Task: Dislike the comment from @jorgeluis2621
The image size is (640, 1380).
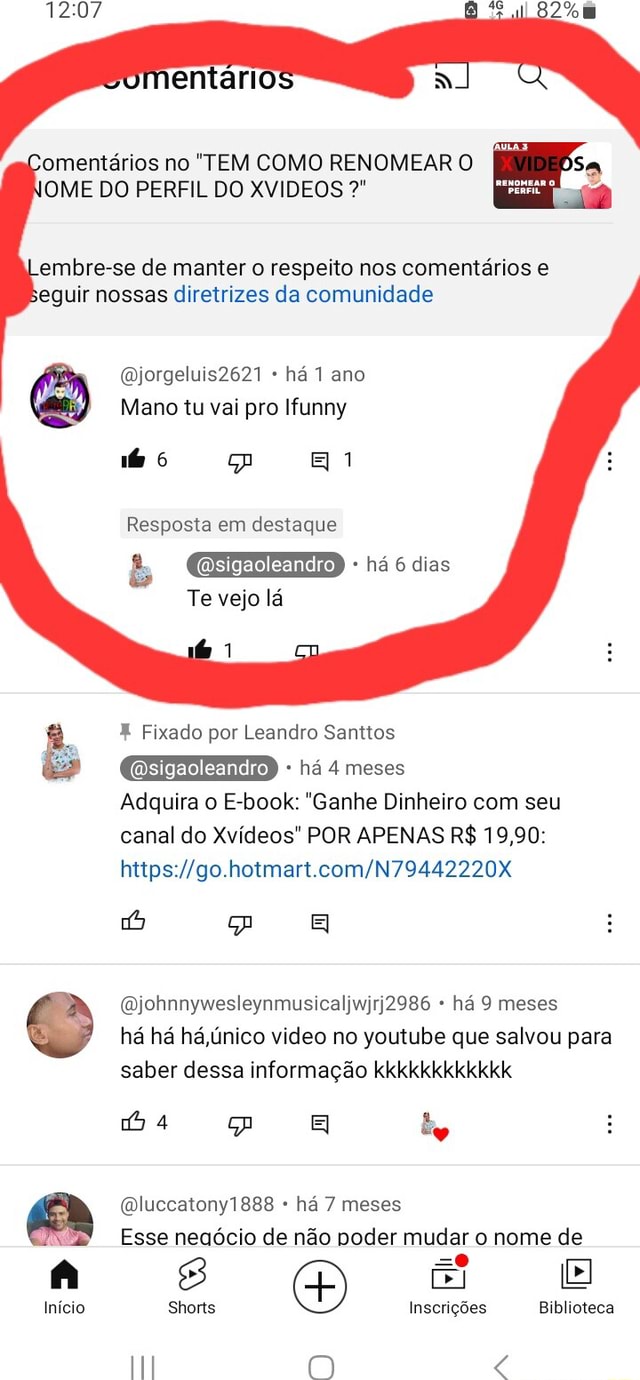Action: point(241,461)
